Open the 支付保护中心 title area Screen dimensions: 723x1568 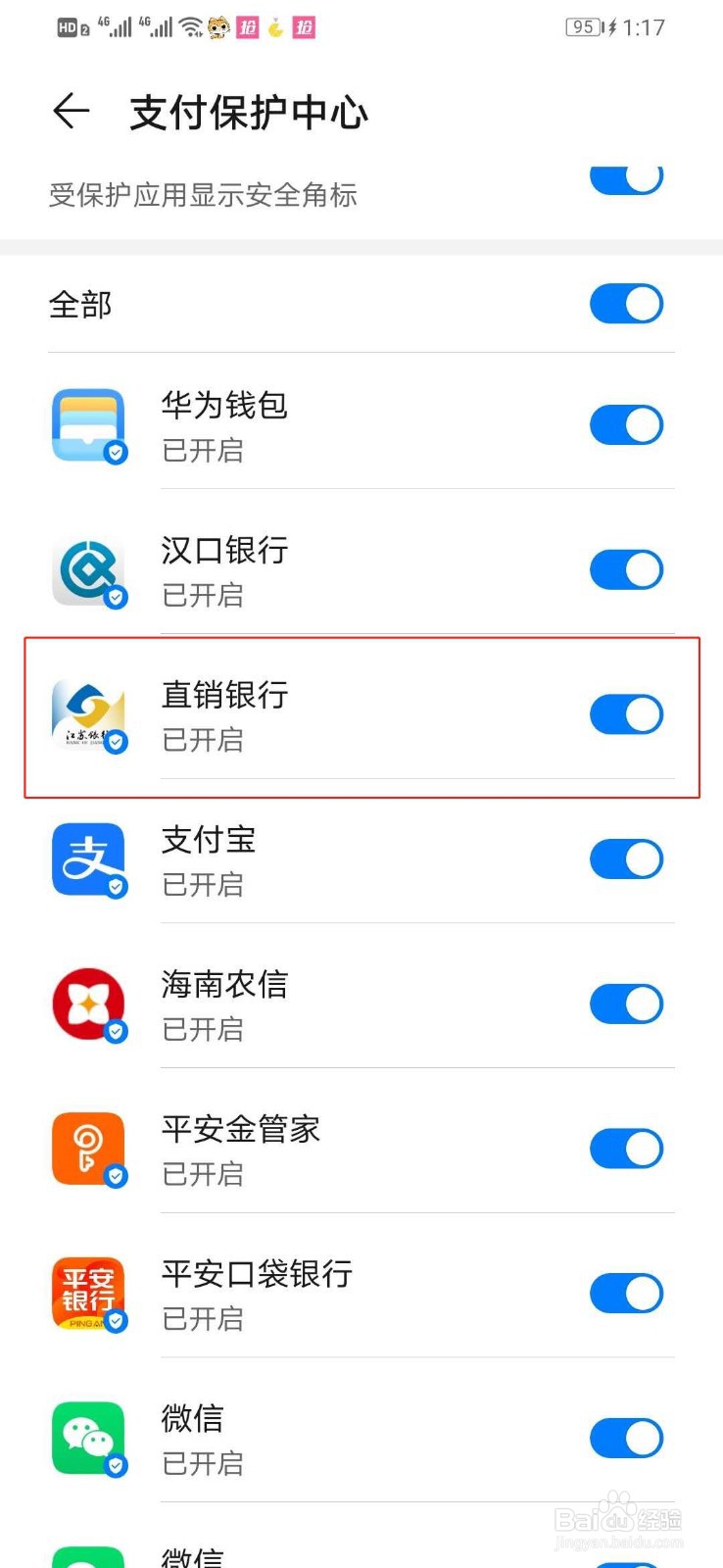(246, 112)
